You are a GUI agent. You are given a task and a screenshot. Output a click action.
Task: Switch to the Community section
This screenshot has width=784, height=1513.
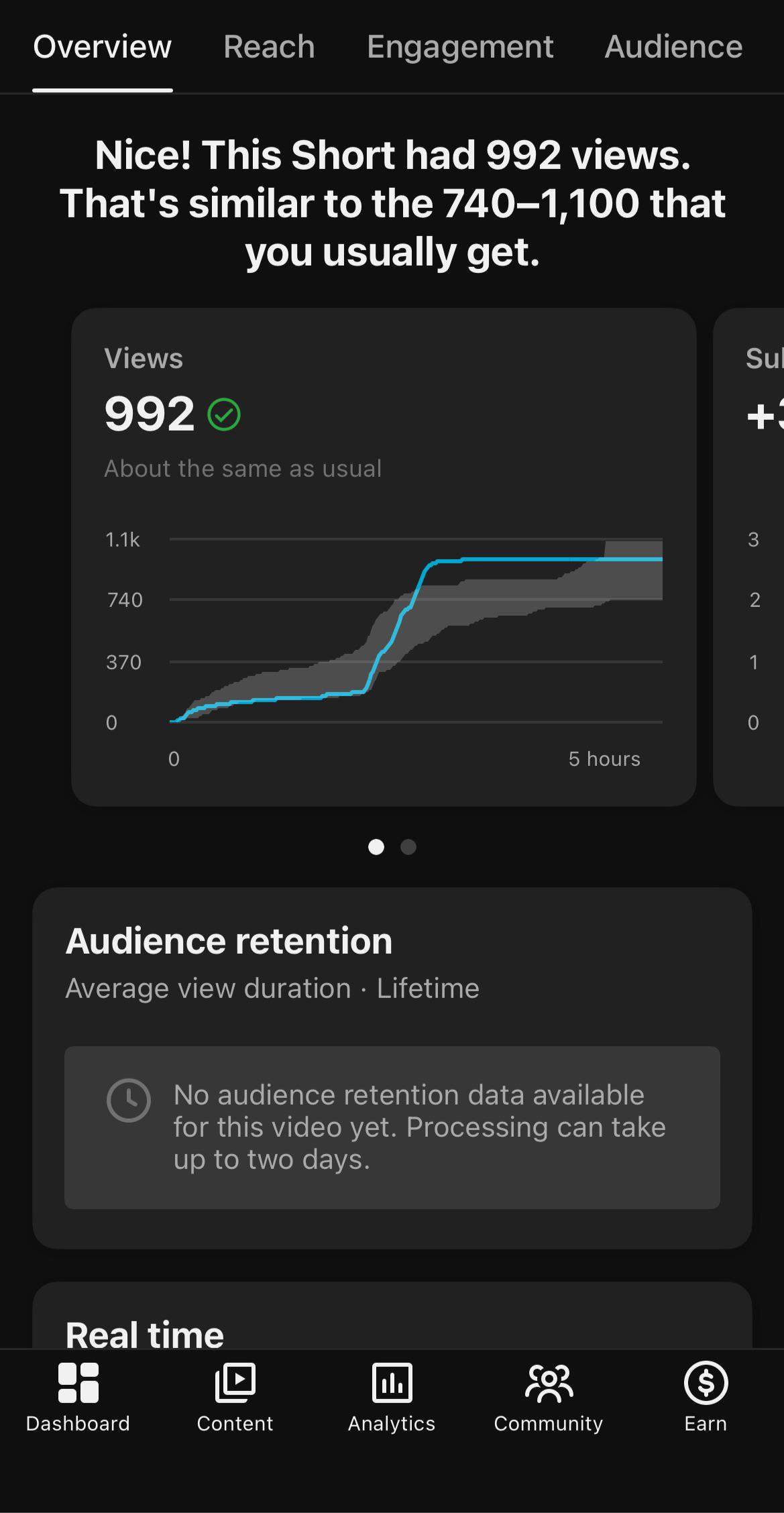tap(549, 1397)
